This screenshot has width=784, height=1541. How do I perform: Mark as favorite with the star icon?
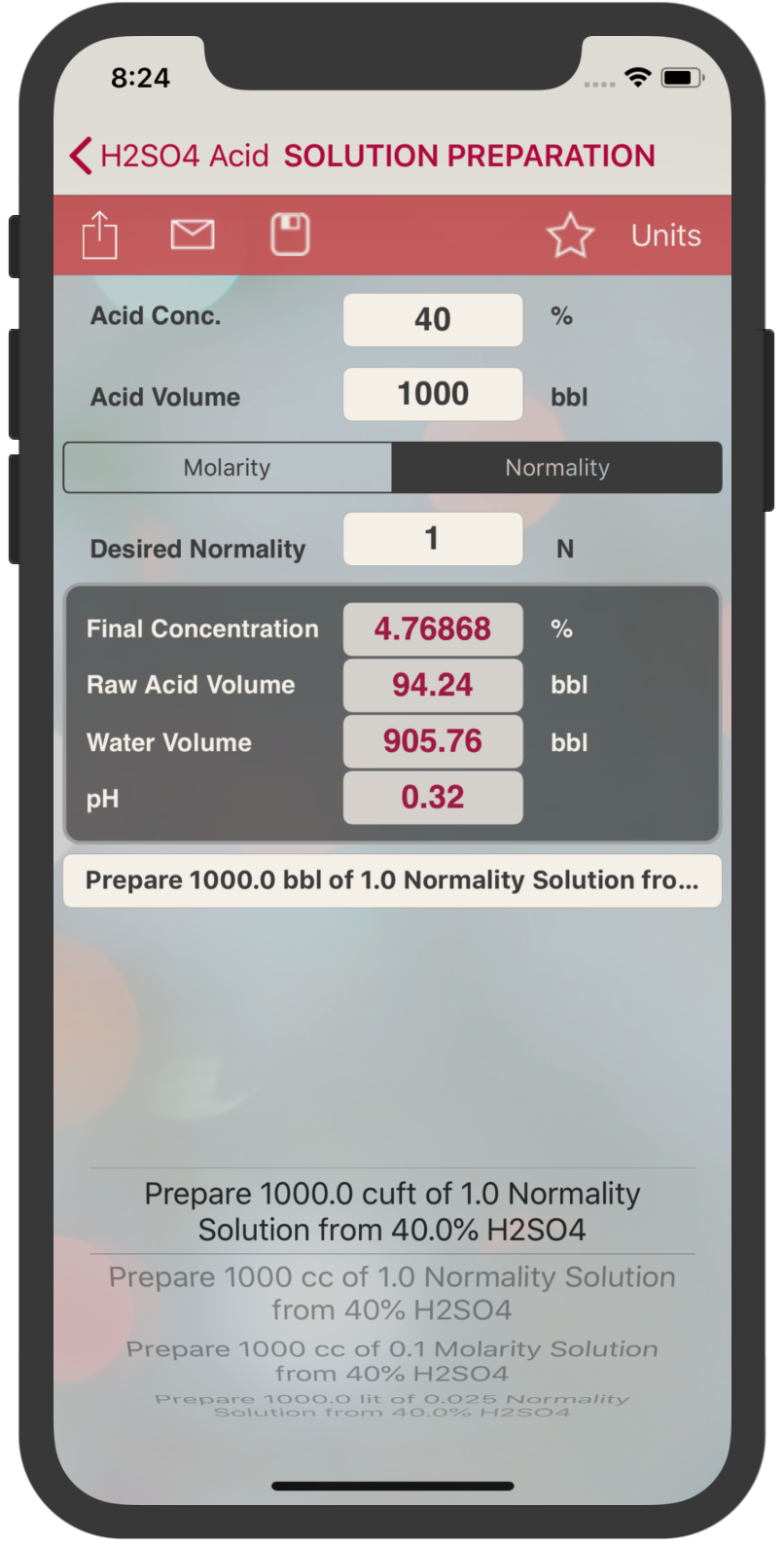click(x=570, y=235)
